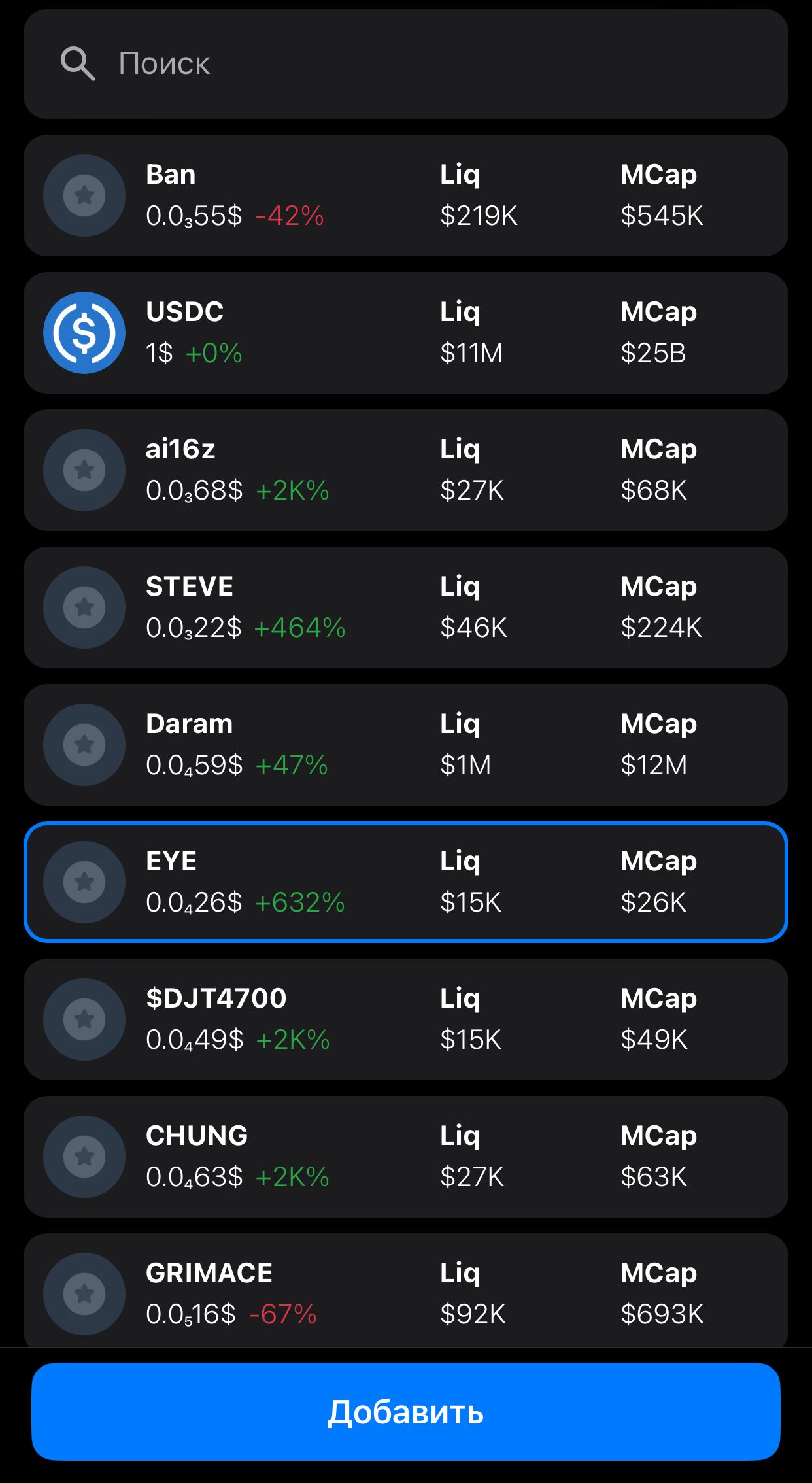Toggle favorite star for $DJT4700 token
This screenshot has height=1483, width=812.
coord(84,1019)
